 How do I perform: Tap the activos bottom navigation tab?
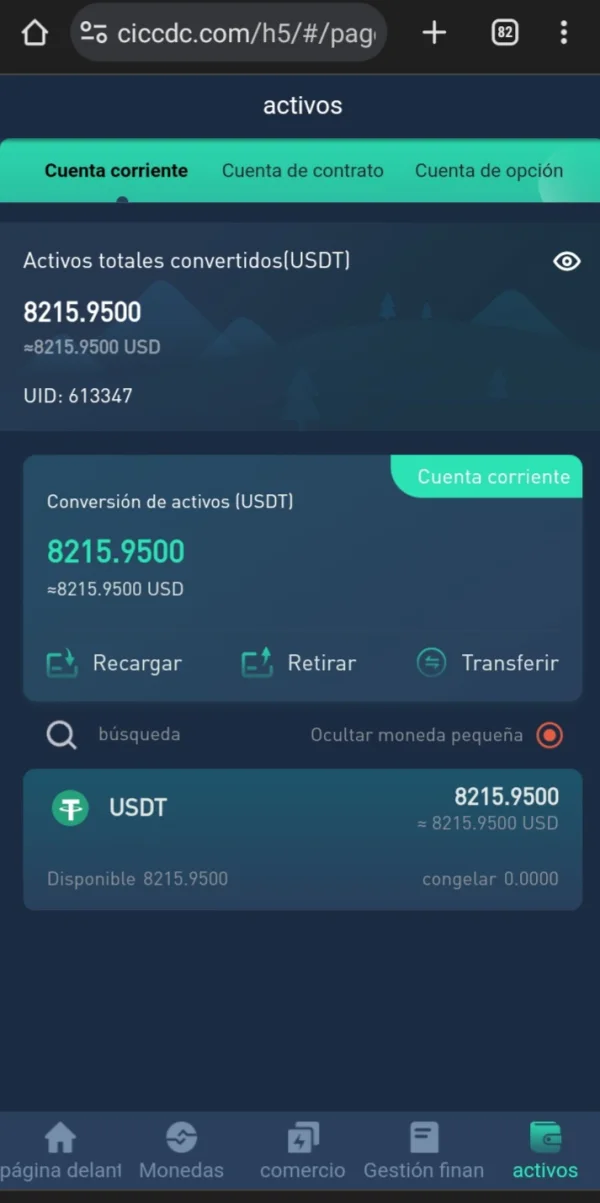point(545,1151)
